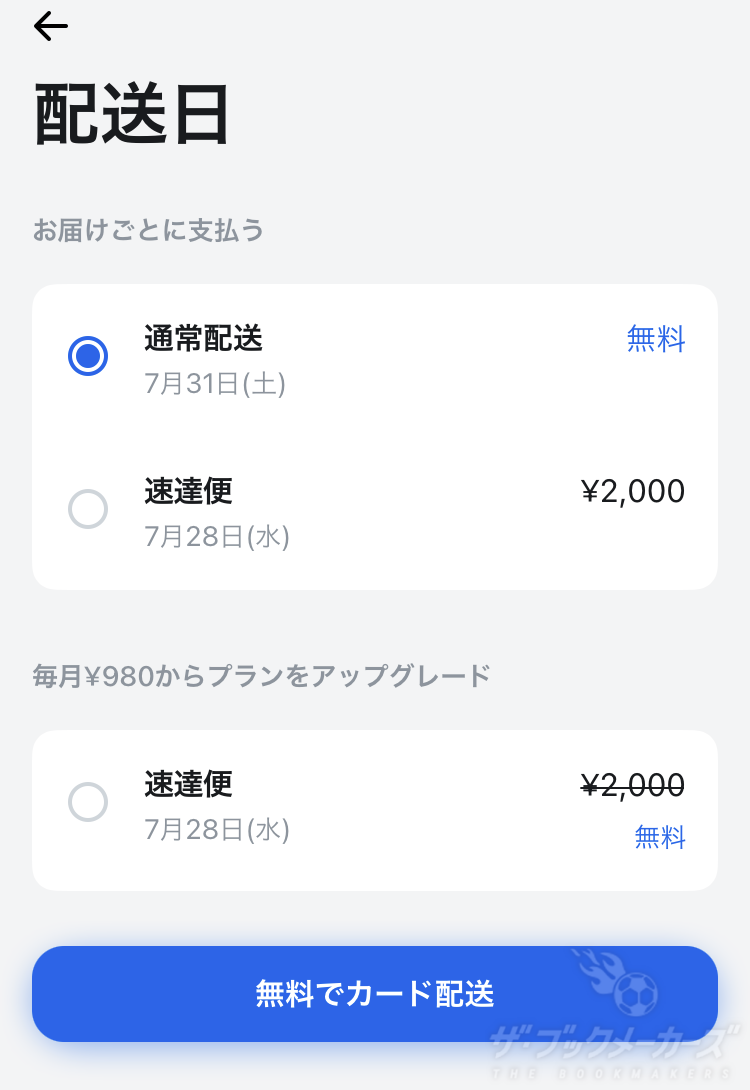Screen dimensions: 750x1090
Task: Tap the first 速達便 option row
Action: (300, 509)
